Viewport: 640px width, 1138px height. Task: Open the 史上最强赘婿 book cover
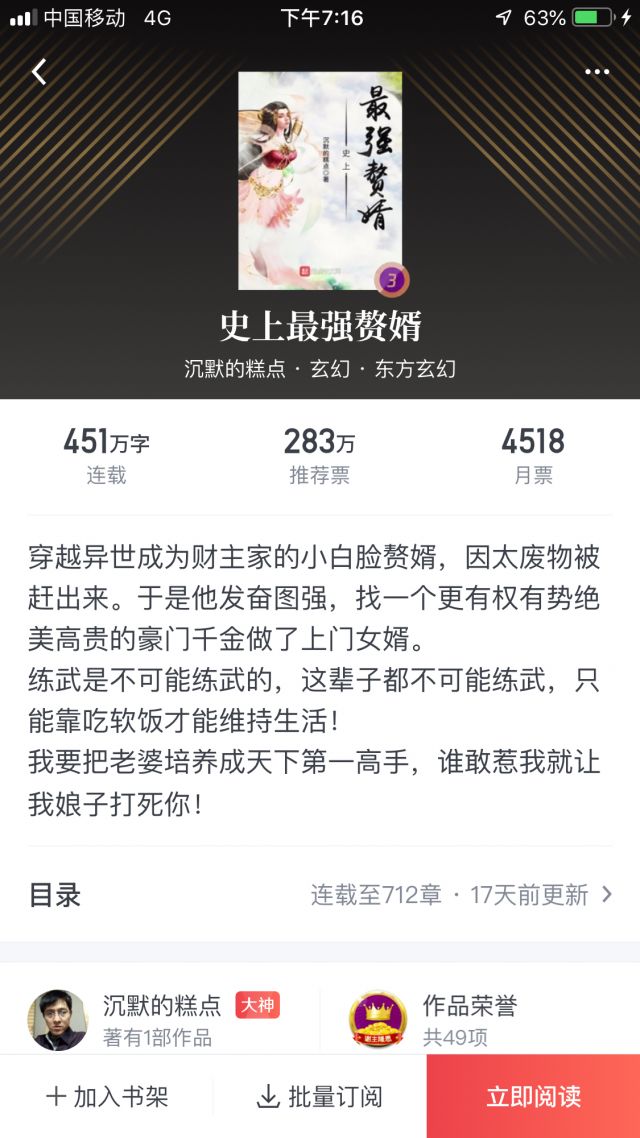point(320,180)
